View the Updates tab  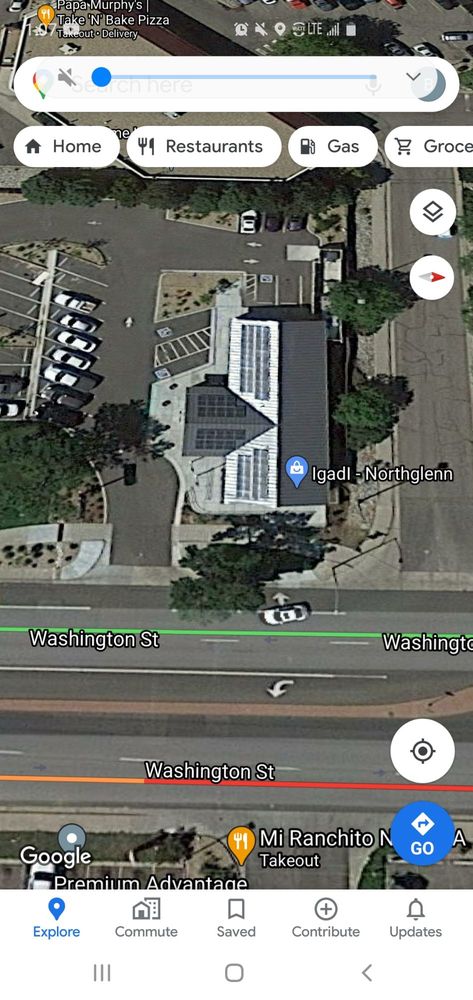click(416, 918)
